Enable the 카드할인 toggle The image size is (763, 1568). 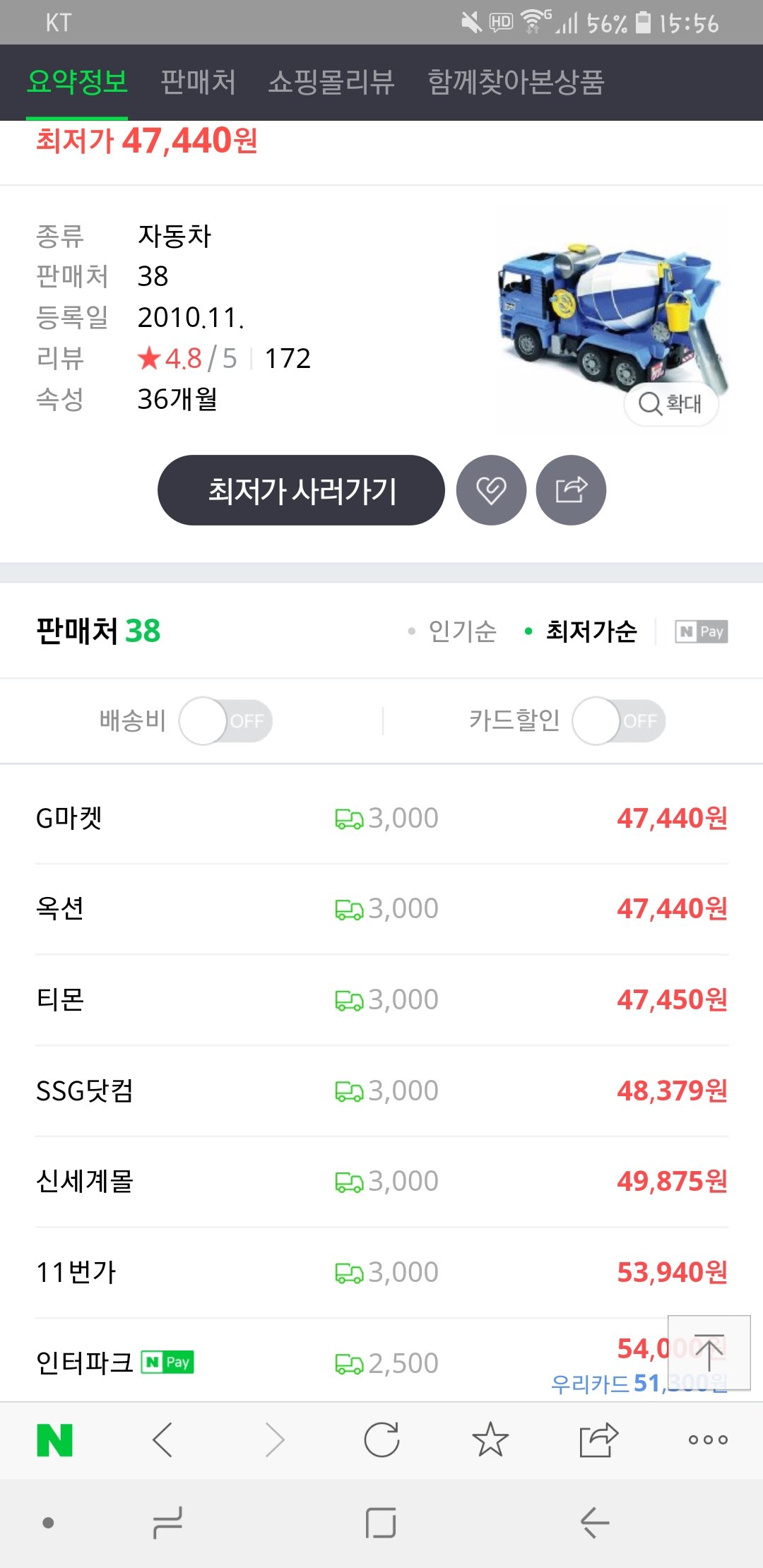pyautogui.click(x=619, y=721)
